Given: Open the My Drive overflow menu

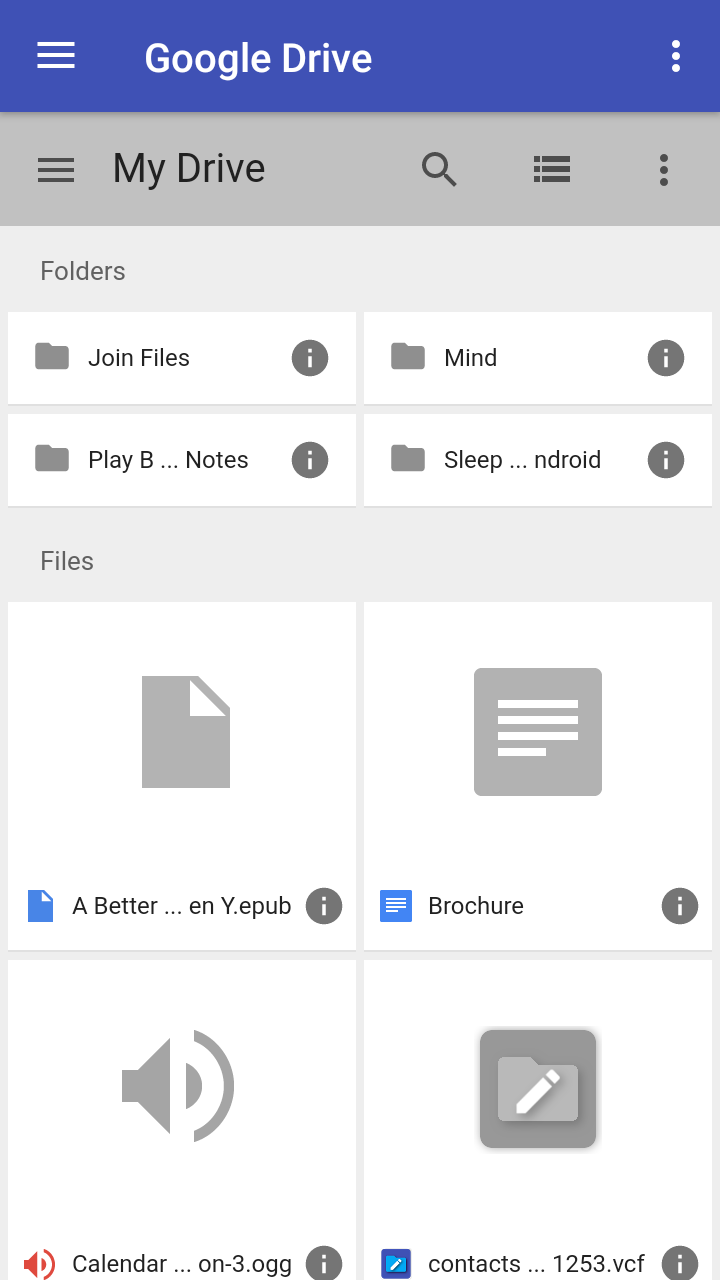Looking at the screenshot, I should pos(664,169).
